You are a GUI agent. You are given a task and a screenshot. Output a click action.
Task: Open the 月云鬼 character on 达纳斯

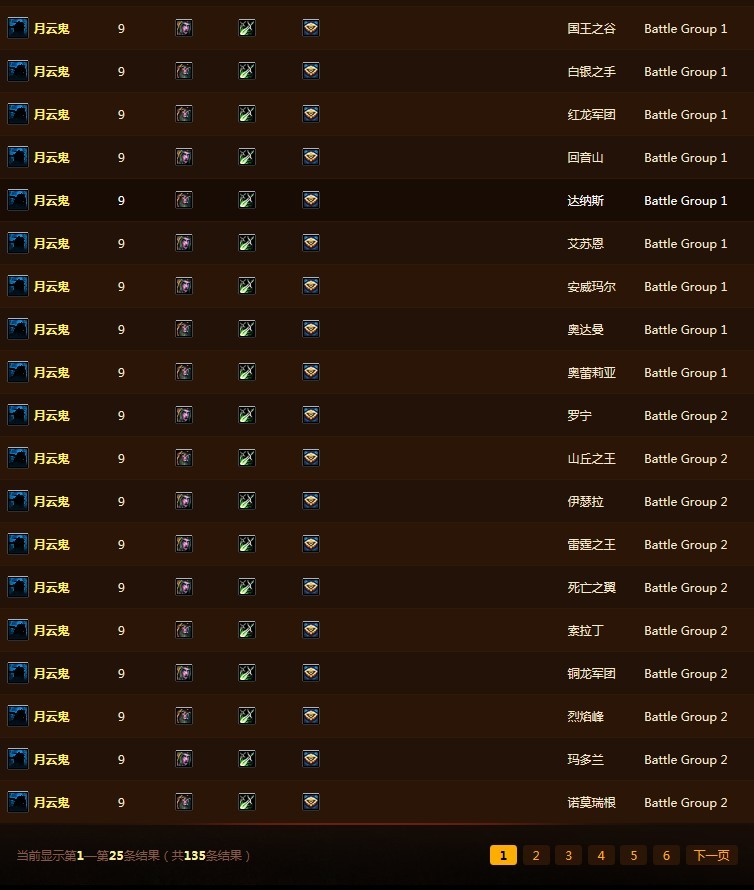(51, 201)
